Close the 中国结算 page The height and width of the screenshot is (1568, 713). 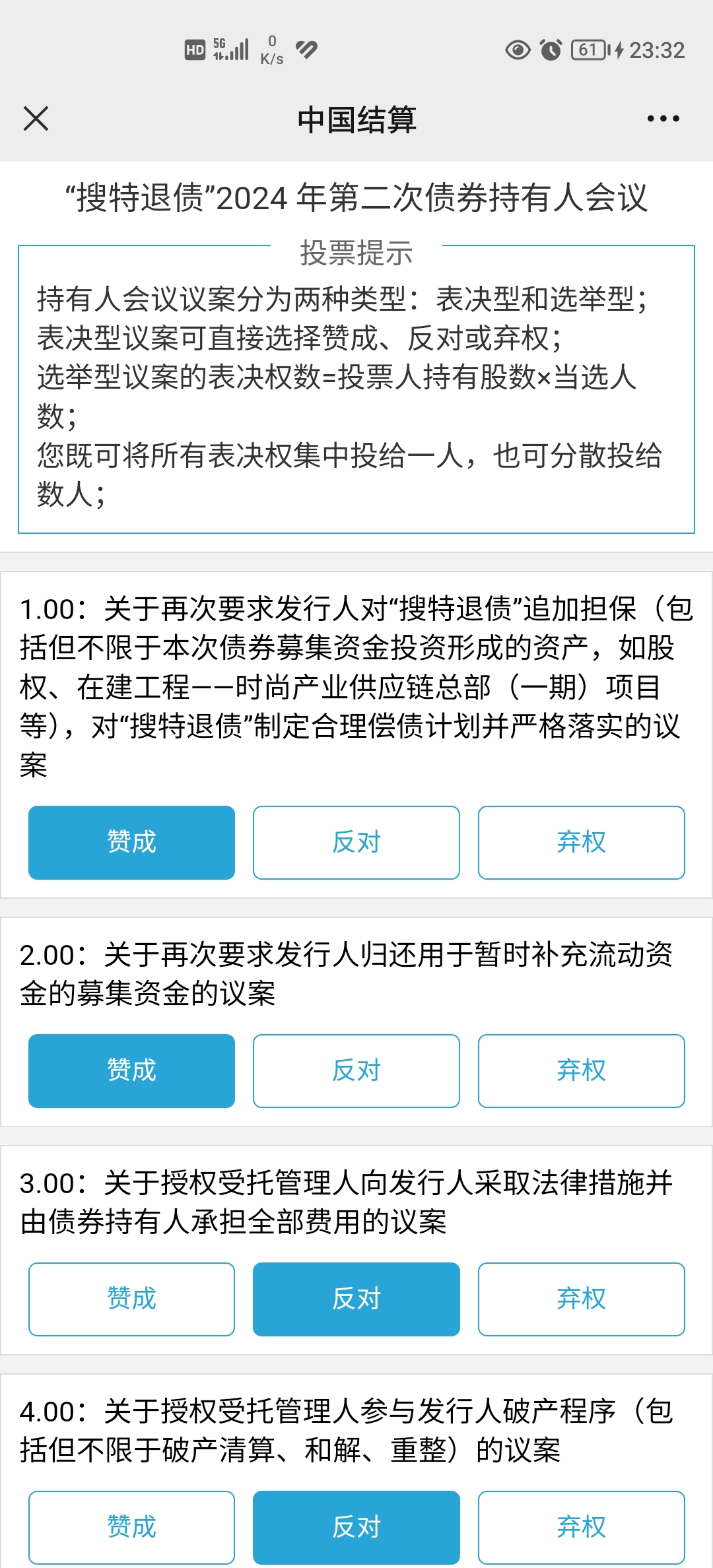(36, 119)
